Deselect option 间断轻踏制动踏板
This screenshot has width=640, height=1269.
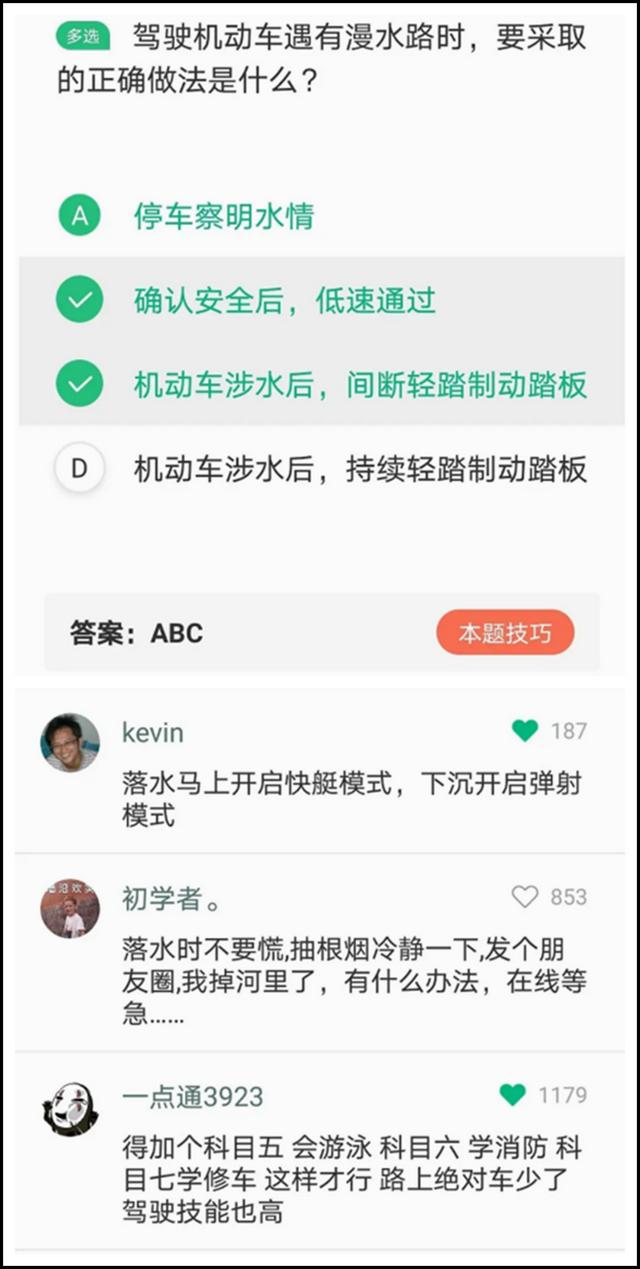[80, 385]
